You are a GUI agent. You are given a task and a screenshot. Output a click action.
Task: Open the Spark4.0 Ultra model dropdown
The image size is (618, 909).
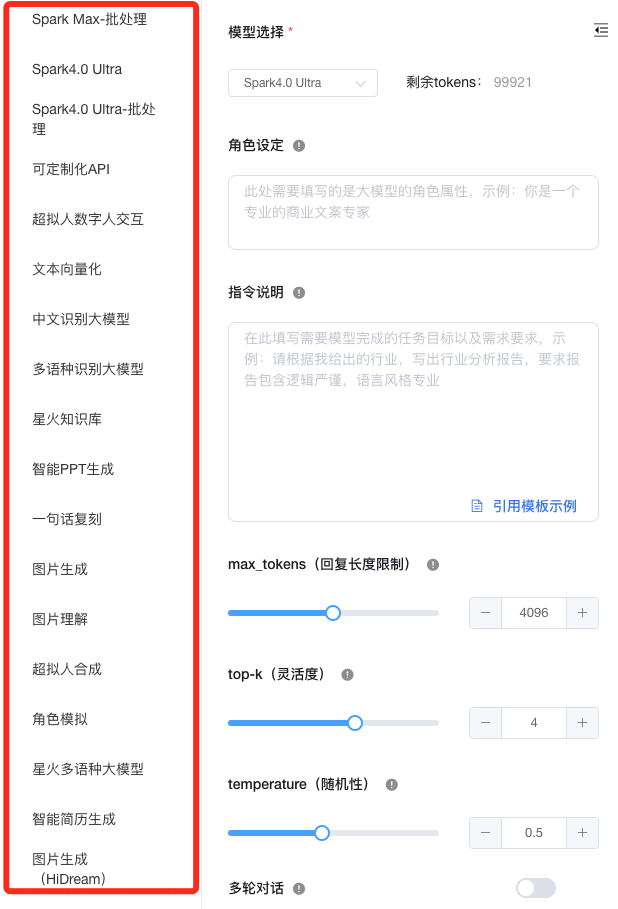(303, 83)
